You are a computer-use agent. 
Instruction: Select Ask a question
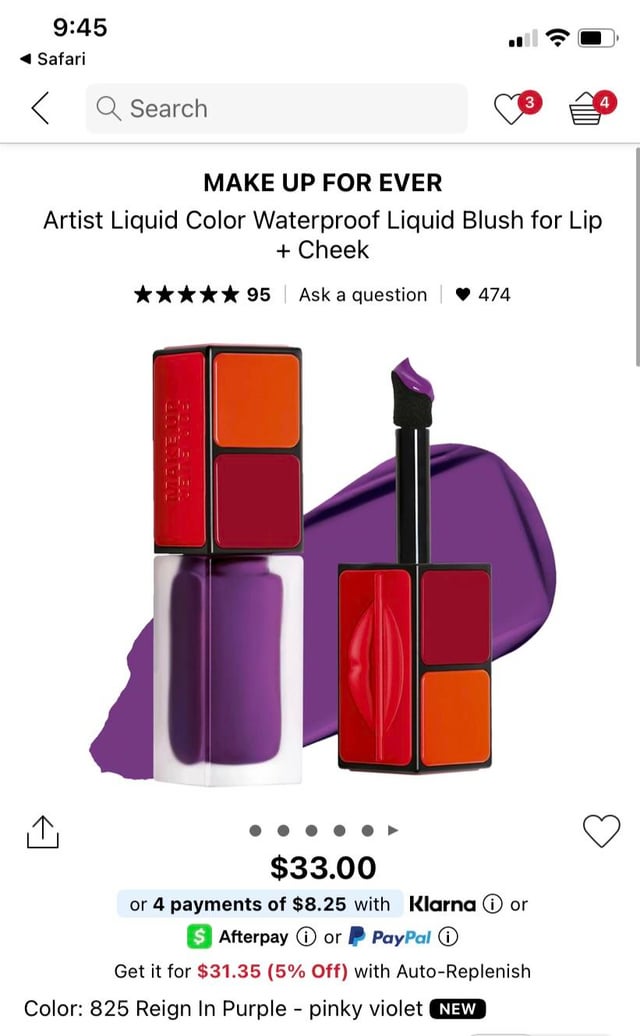coord(362,295)
